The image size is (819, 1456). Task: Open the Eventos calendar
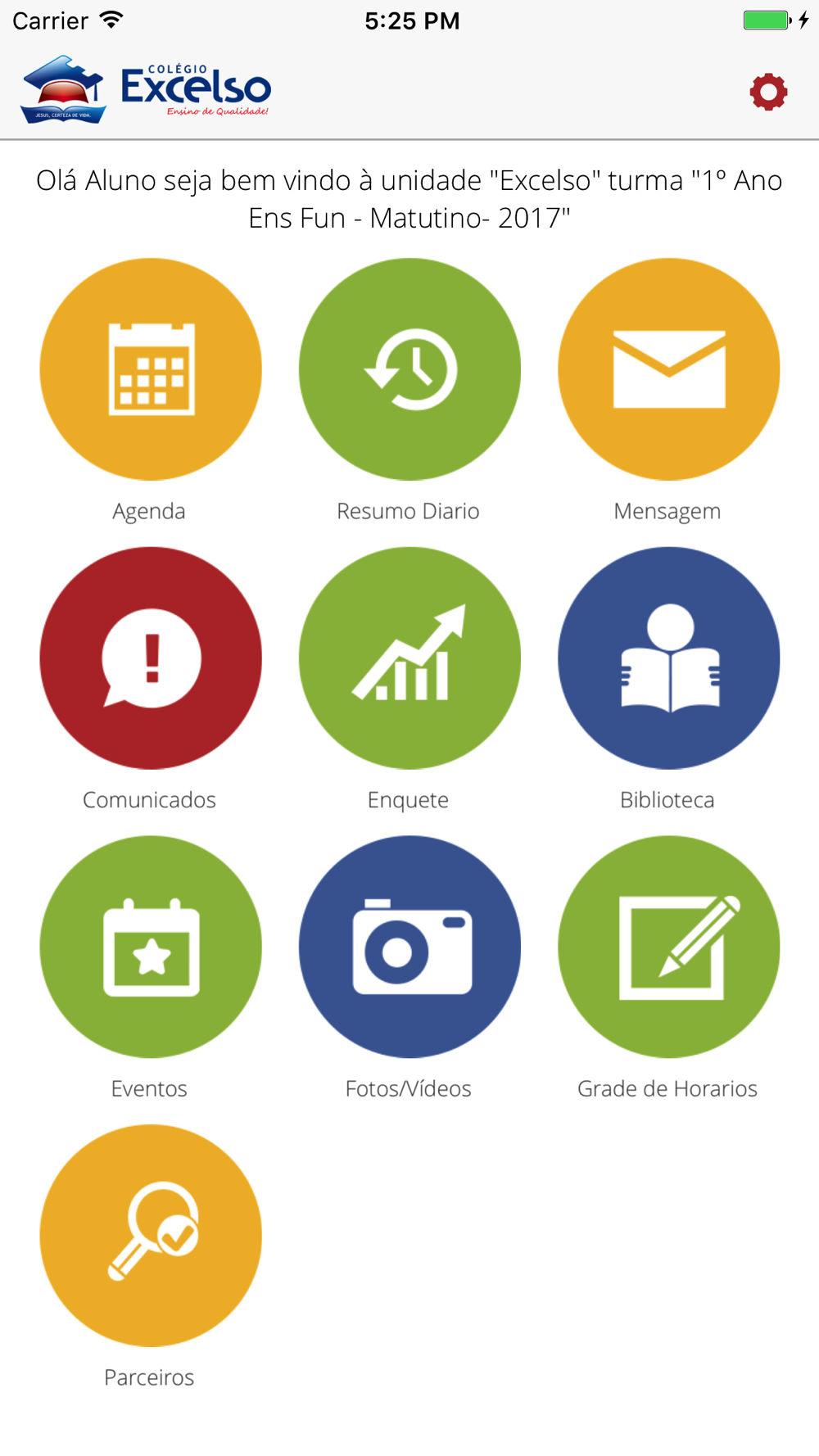coord(151,947)
